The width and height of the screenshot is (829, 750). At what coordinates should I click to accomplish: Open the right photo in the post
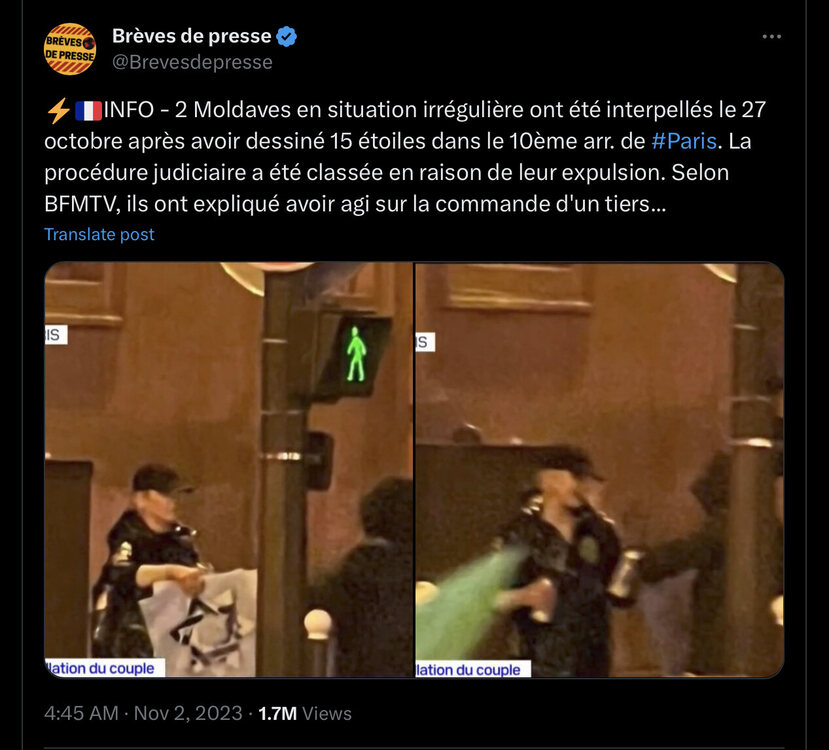point(599,470)
